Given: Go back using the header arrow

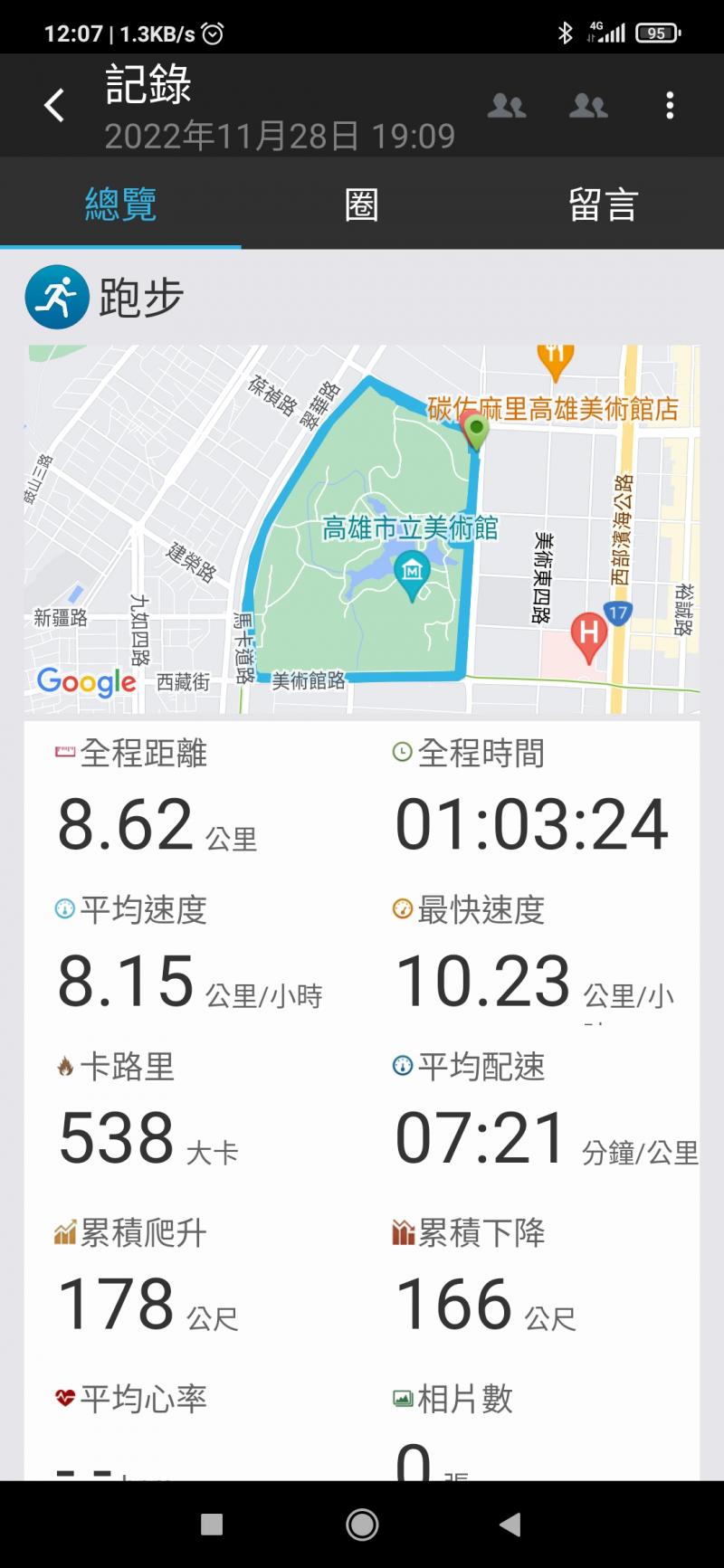Looking at the screenshot, I should [54, 106].
